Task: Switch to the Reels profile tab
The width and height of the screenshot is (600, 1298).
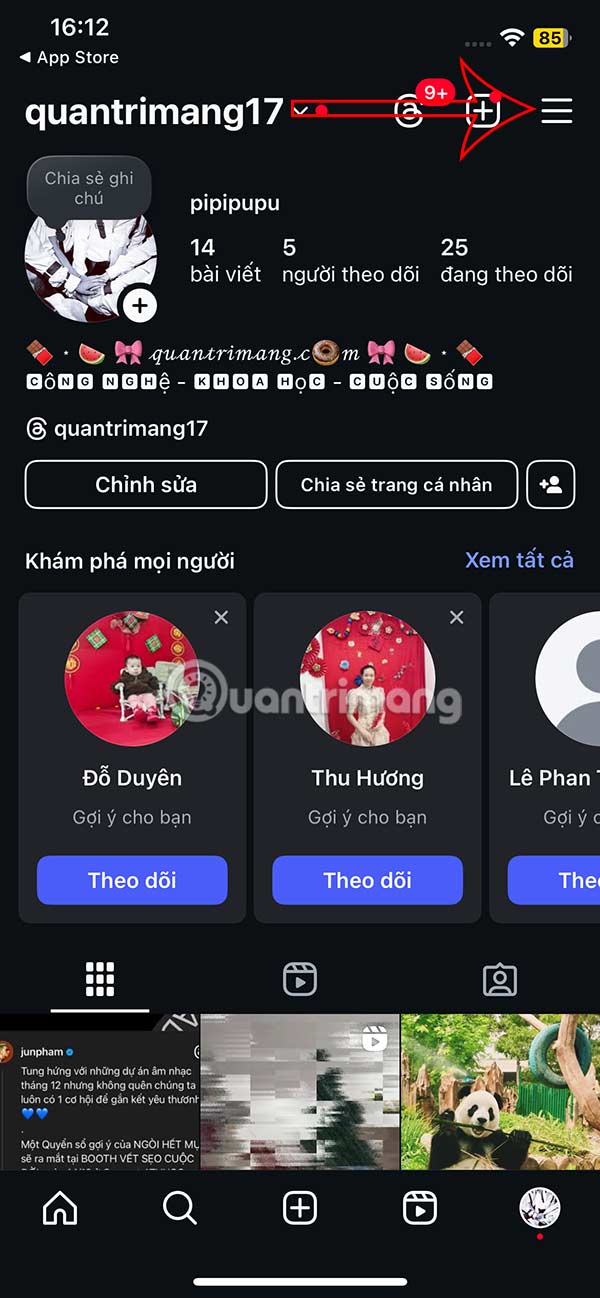Action: pyautogui.click(x=299, y=979)
